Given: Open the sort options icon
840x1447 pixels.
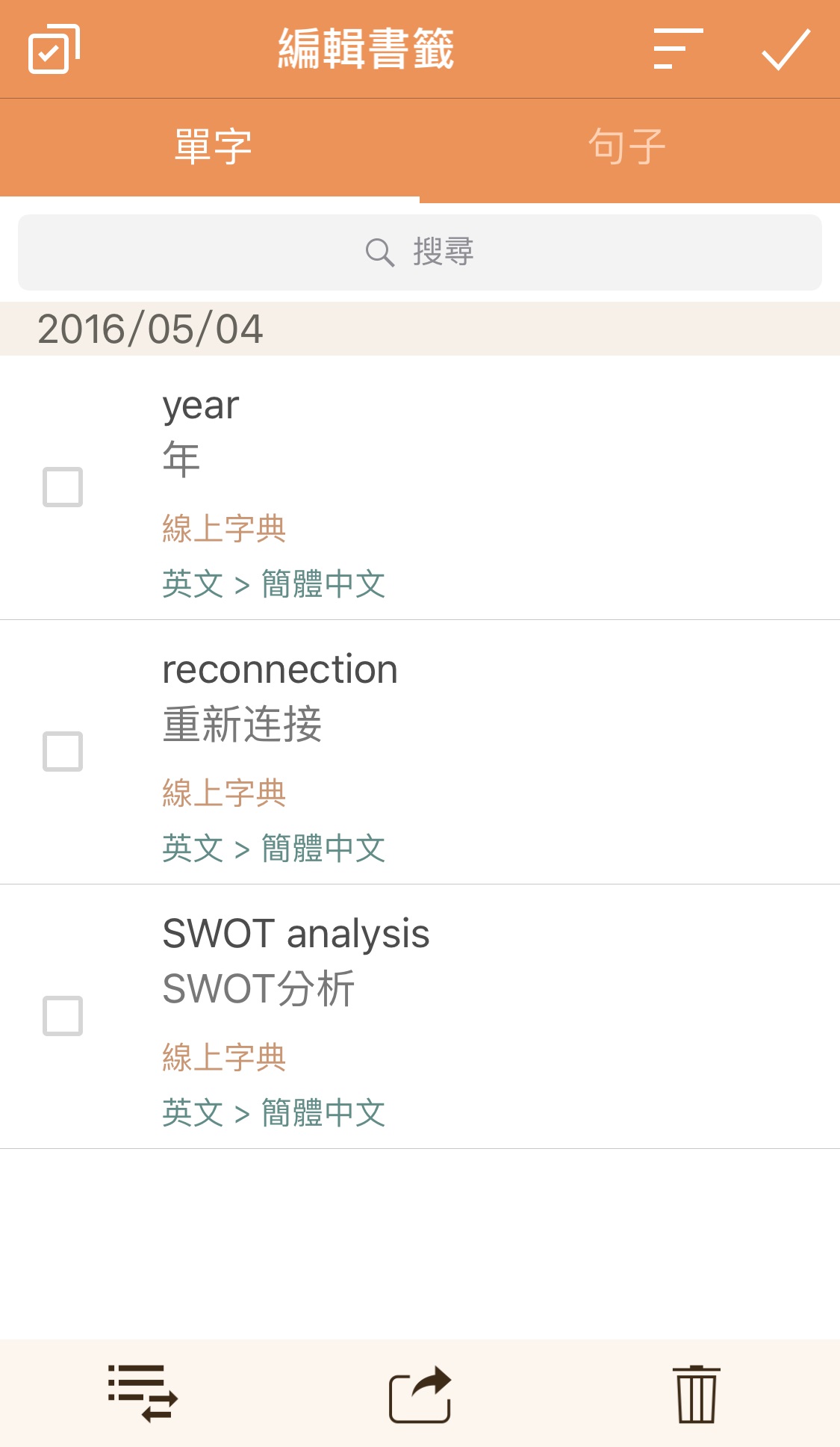Looking at the screenshot, I should 678,49.
